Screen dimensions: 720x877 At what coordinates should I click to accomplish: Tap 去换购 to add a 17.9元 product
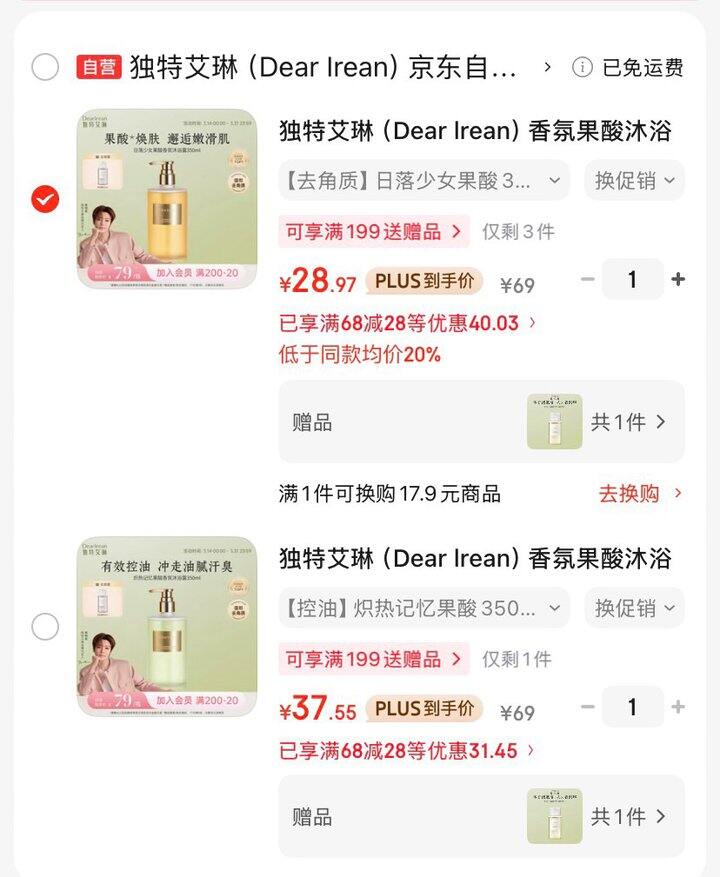coord(640,493)
